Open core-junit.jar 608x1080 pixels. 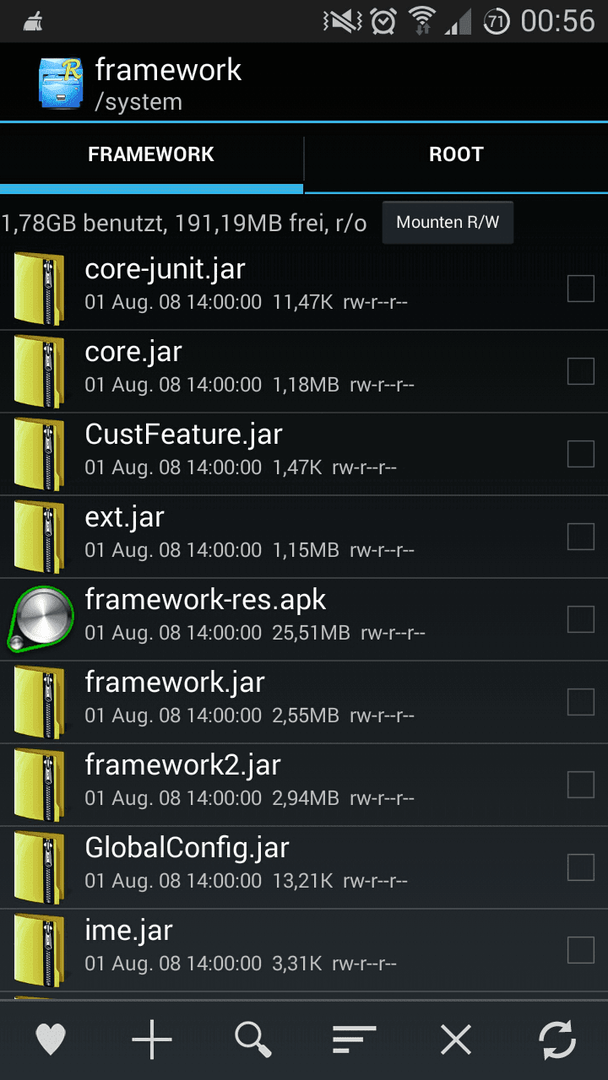pyautogui.click(x=165, y=269)
